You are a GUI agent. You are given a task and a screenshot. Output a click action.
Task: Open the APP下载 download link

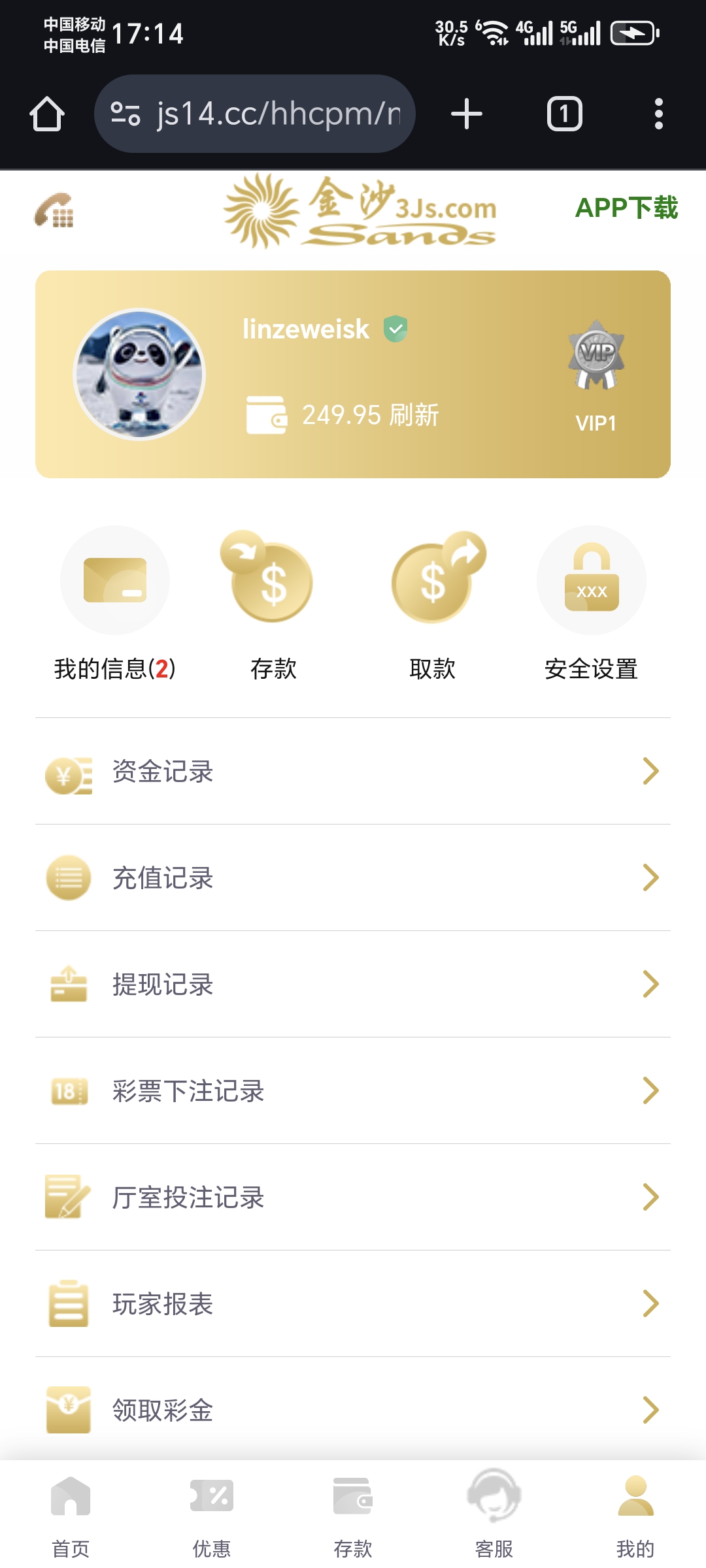pyautogui.click(x=626, y=208)
